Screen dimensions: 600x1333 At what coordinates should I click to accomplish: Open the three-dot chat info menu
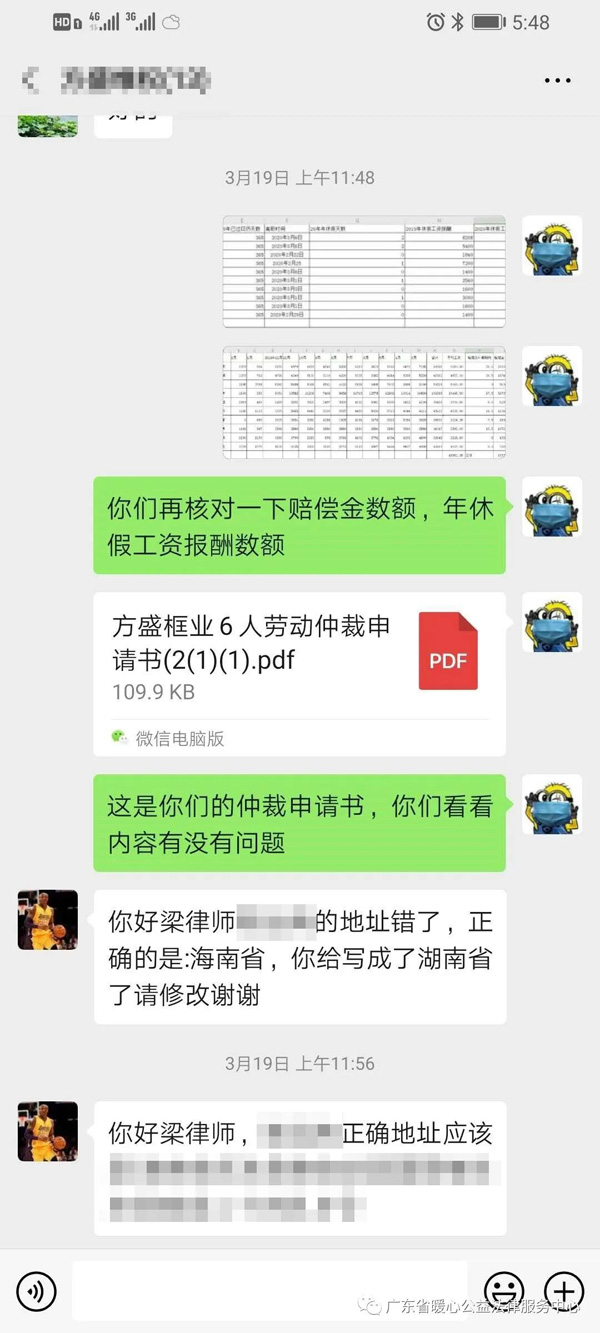tap(557, 80)
